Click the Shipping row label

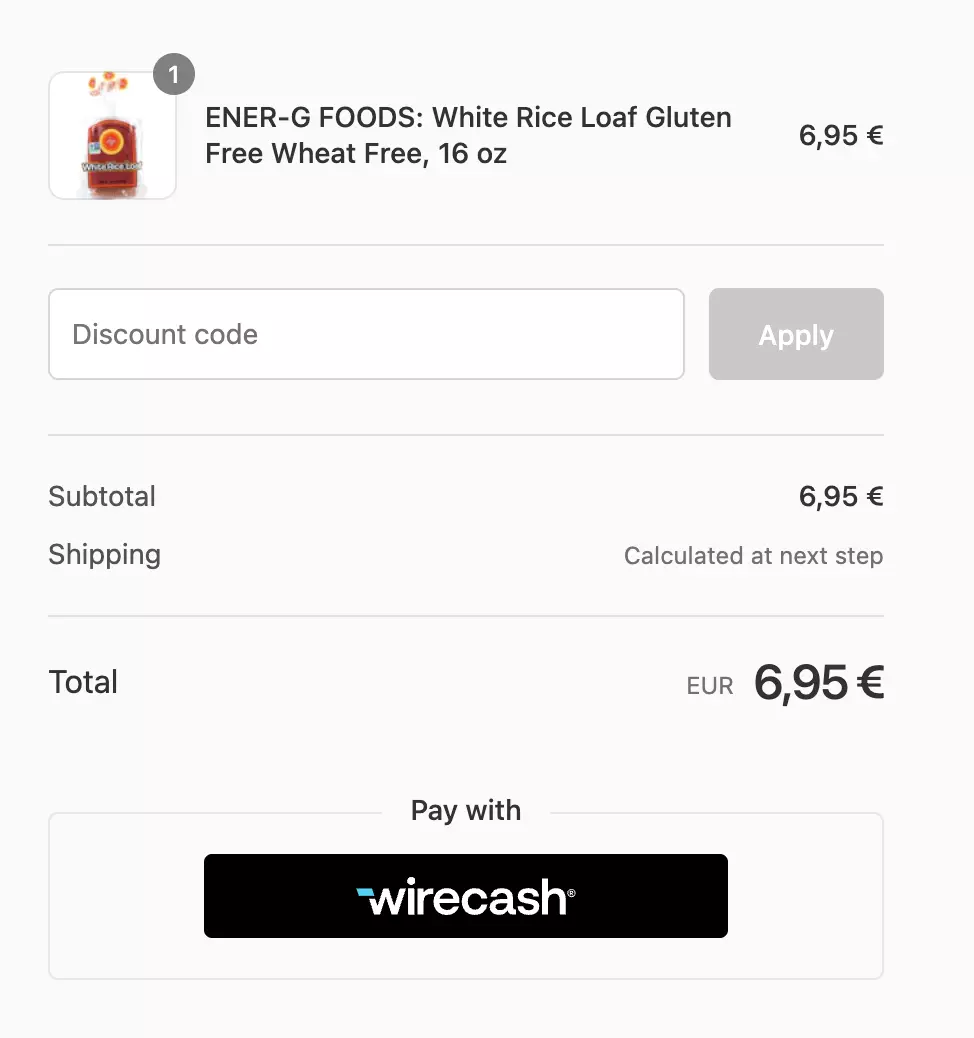[104, 555]
